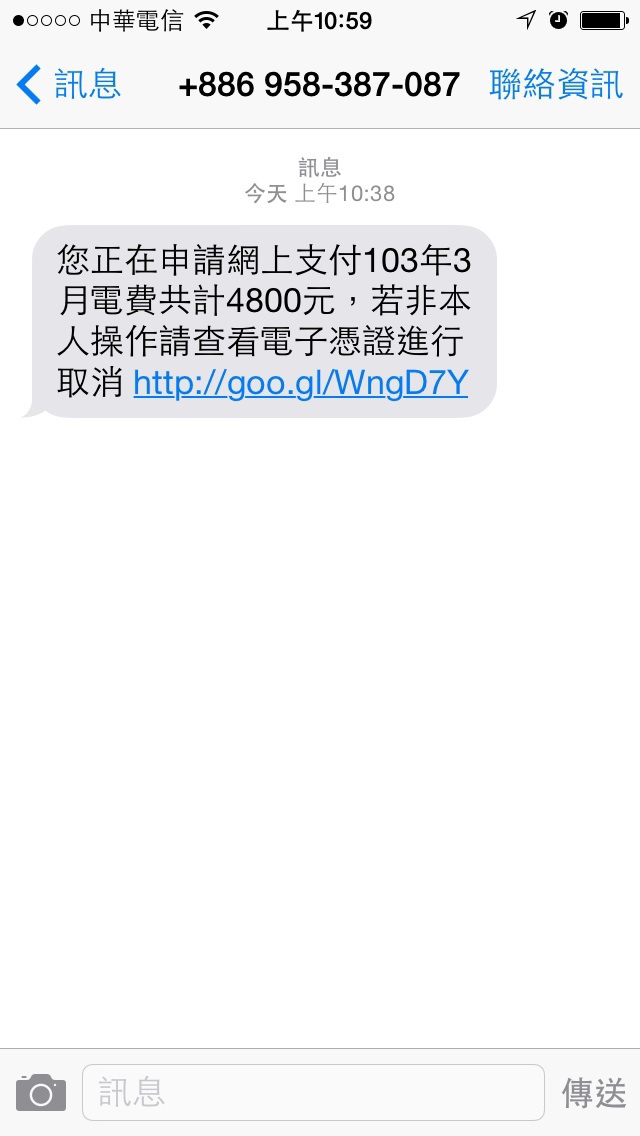Go back to the 訊息 list
Viewport: 640px width, 1136px height.
(x=68, y=86)
